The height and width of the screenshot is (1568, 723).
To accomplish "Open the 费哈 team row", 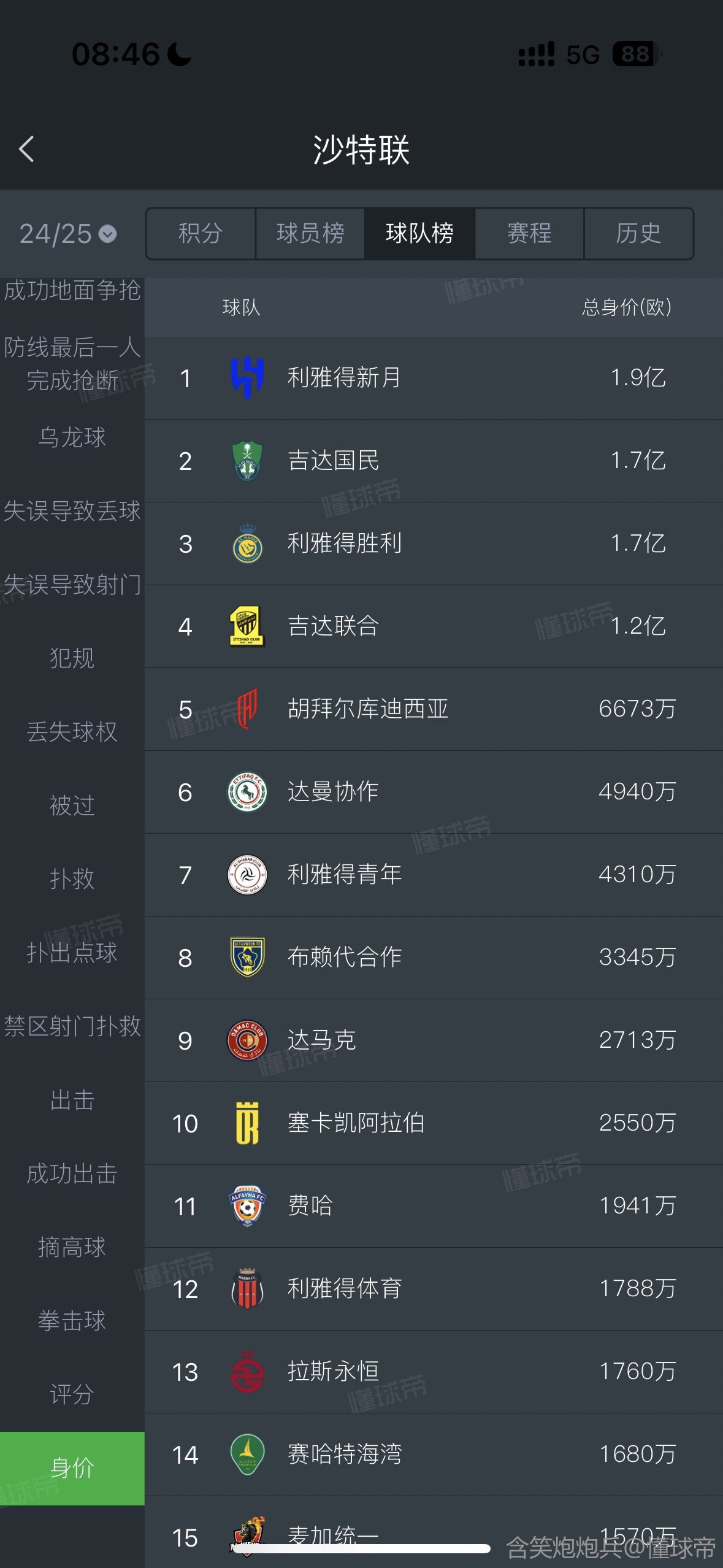I will 433,1206.
